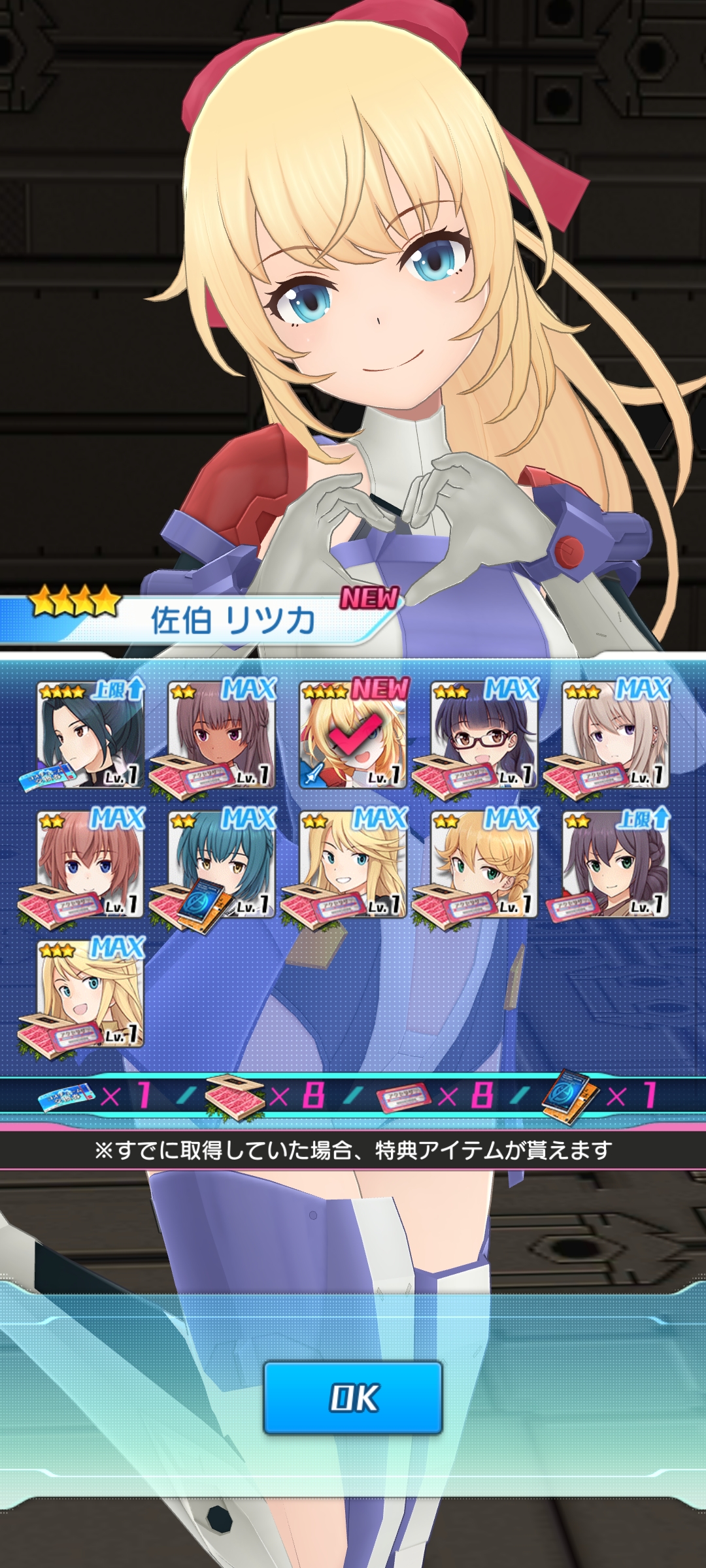Screen dimensions: 706x1568
Task: Select the purple-haired green-eyed character card
Action: (616, 864)
